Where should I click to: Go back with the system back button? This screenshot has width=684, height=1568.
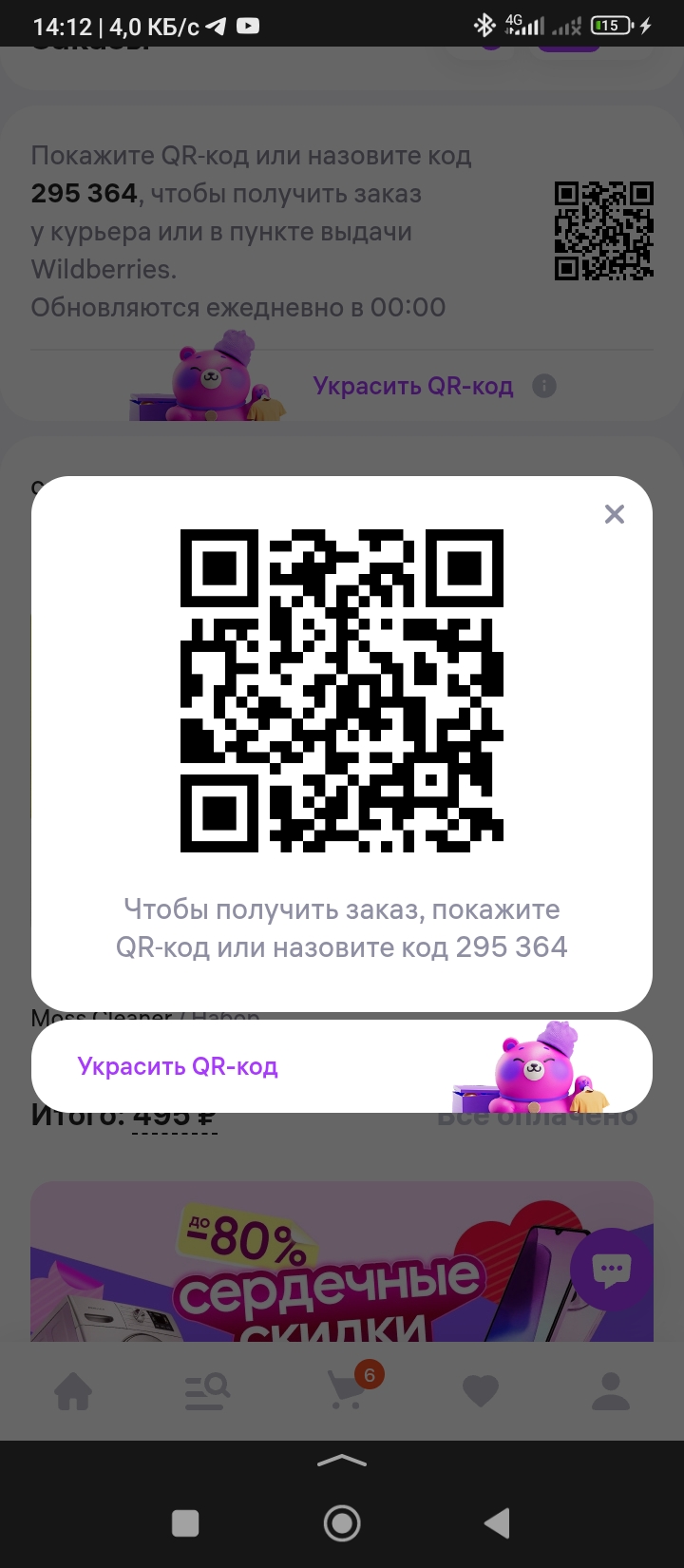point(497,1523)
